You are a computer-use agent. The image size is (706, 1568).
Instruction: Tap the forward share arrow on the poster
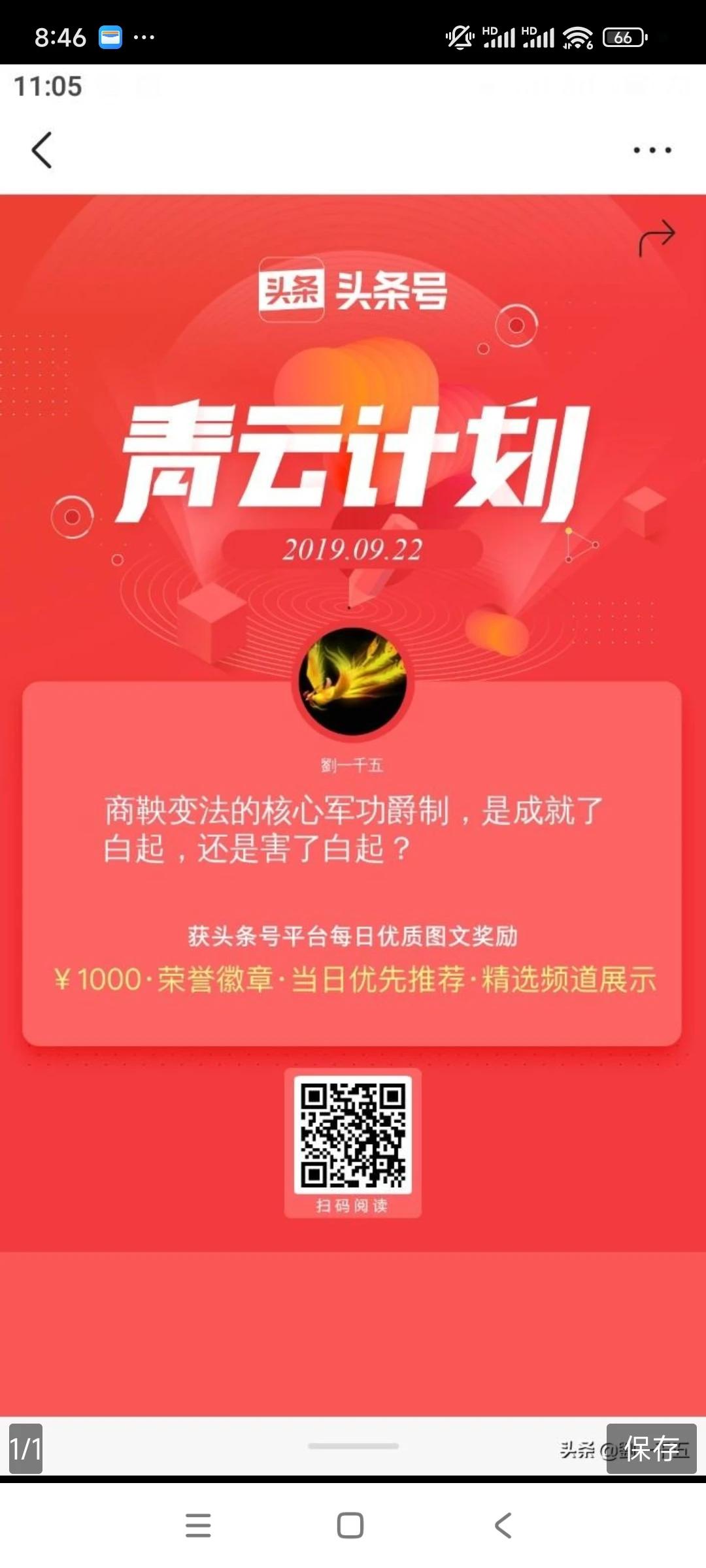point(657,240)
